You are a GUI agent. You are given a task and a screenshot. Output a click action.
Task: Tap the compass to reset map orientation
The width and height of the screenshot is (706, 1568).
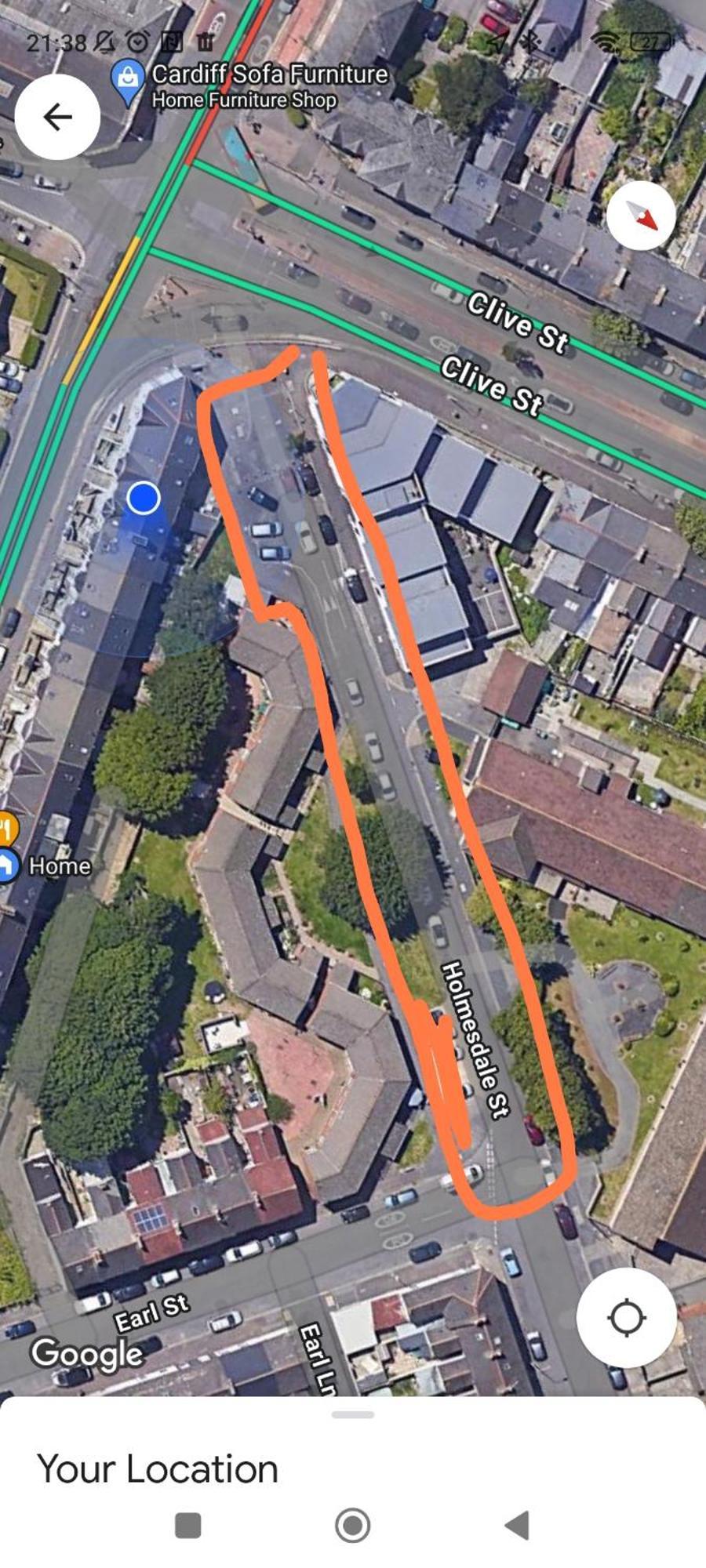(x=641, y=216)
